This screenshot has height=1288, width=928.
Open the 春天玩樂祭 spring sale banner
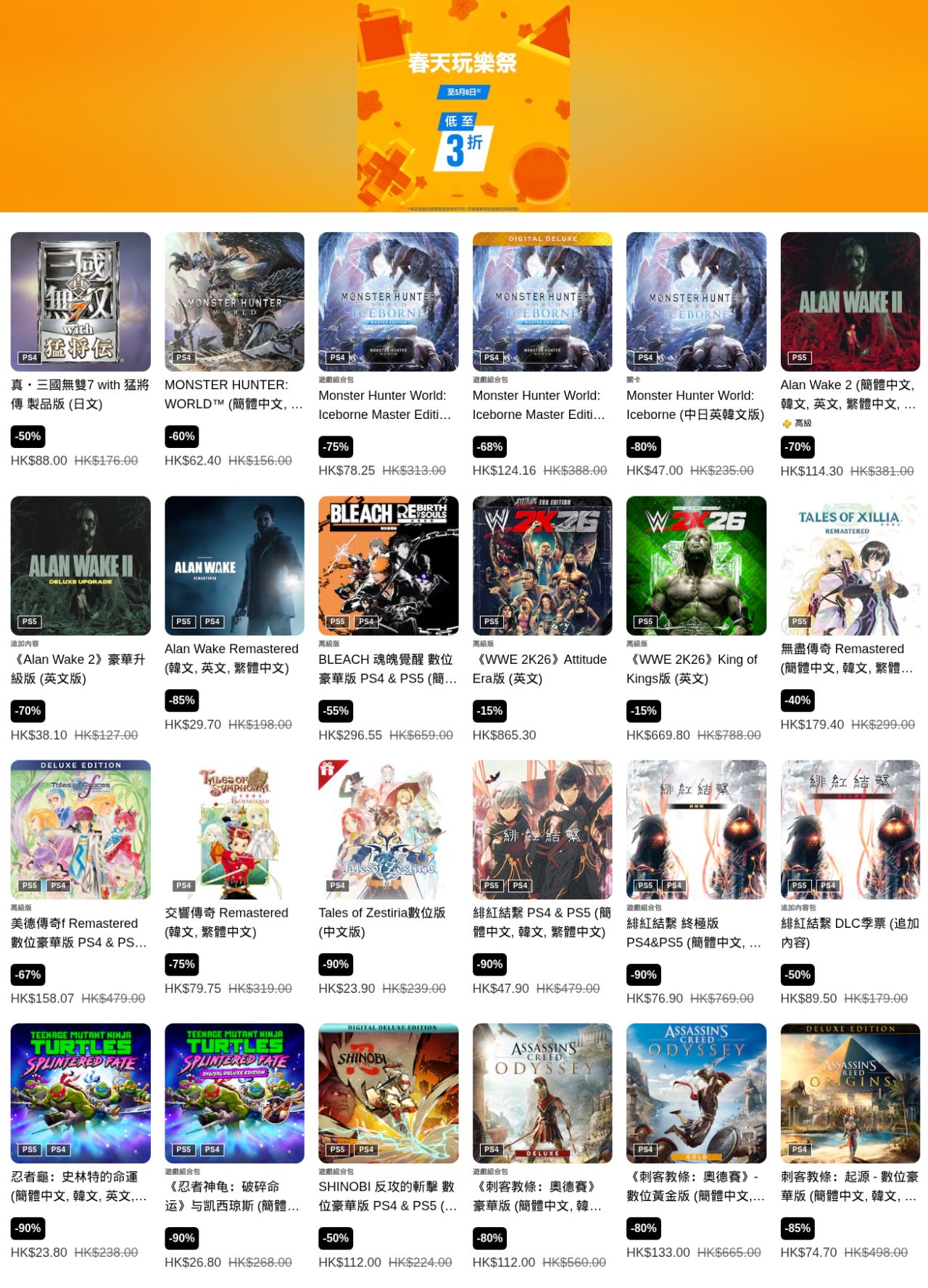463,107
